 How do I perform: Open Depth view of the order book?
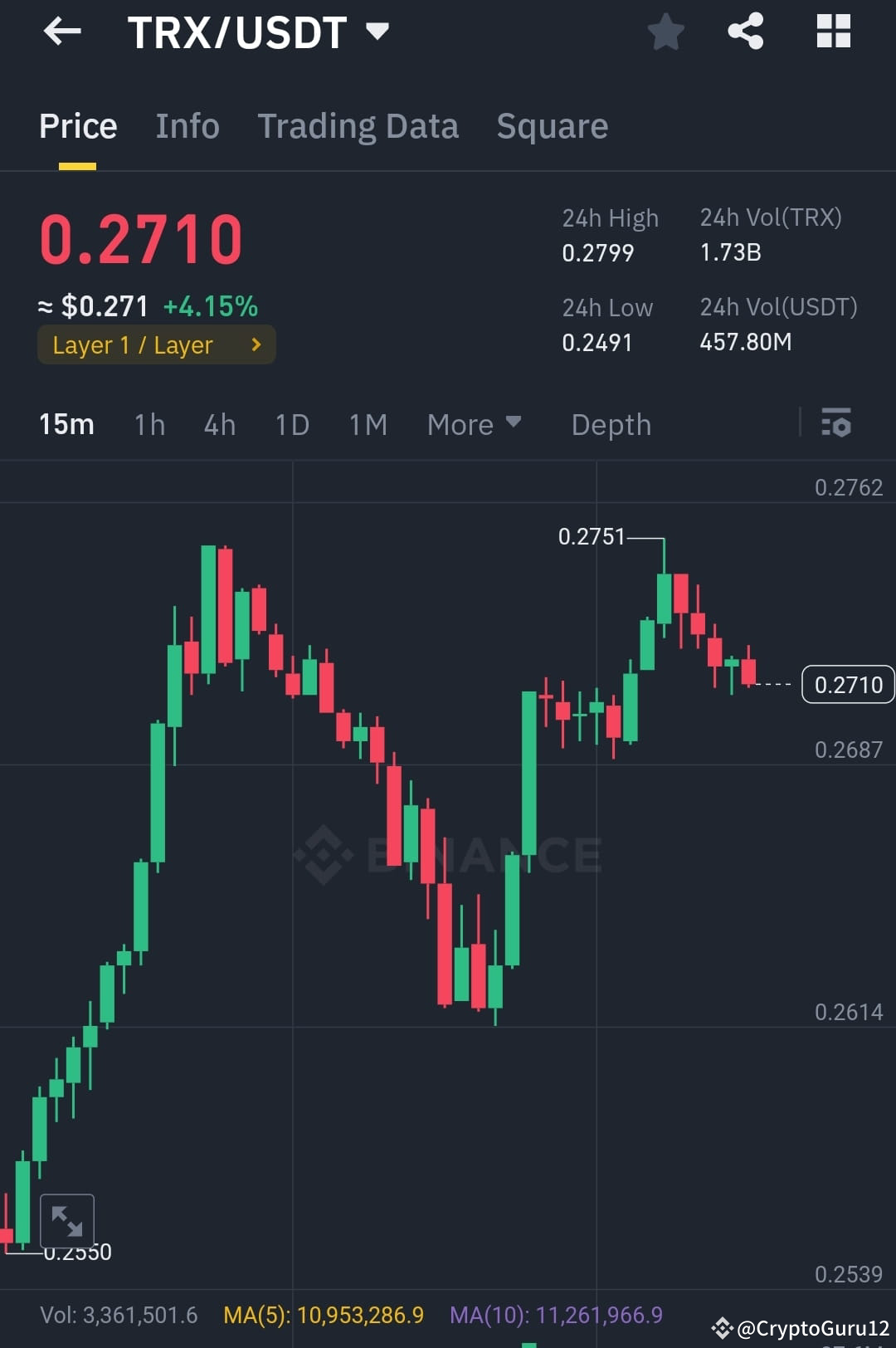coord(611,424)
